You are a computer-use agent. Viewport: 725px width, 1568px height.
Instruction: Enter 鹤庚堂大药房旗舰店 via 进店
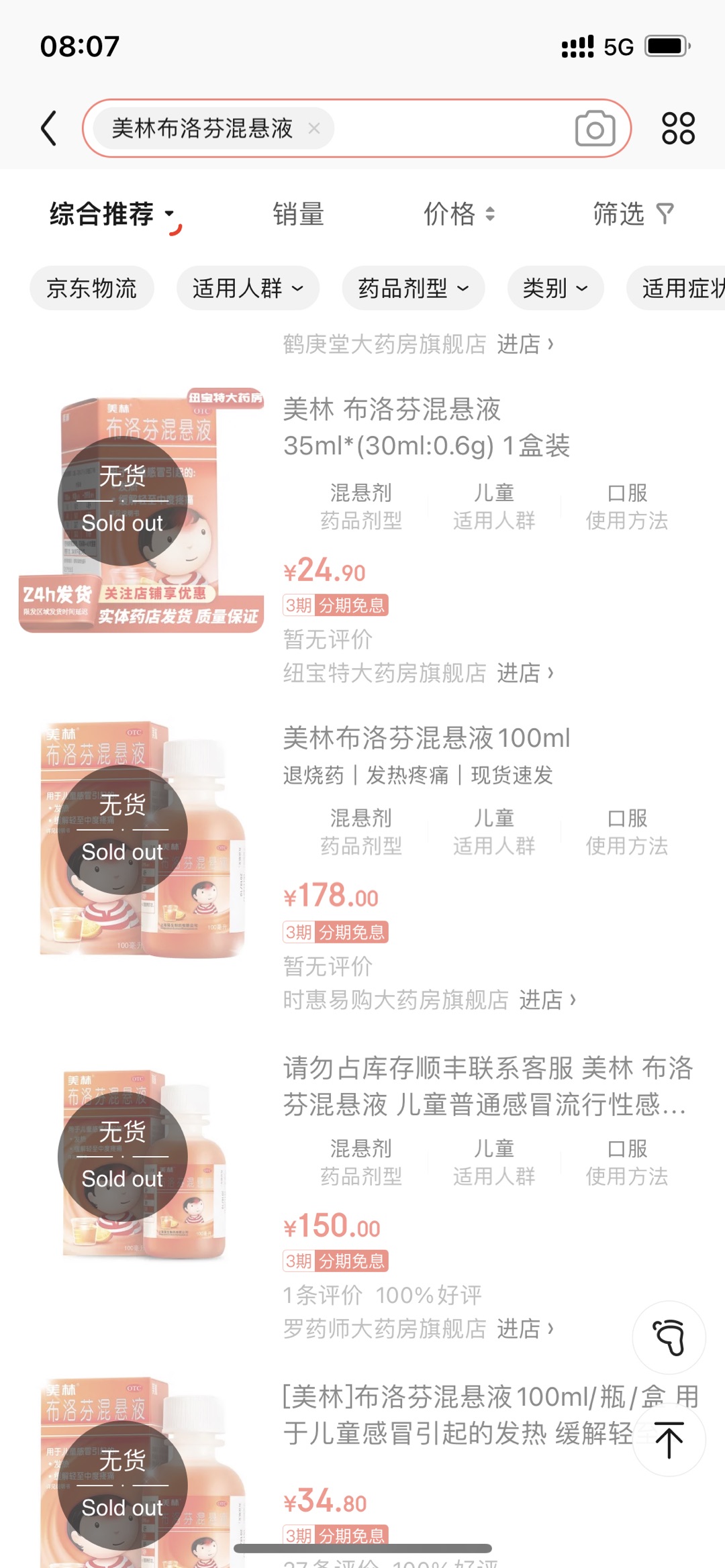point(525,344)
